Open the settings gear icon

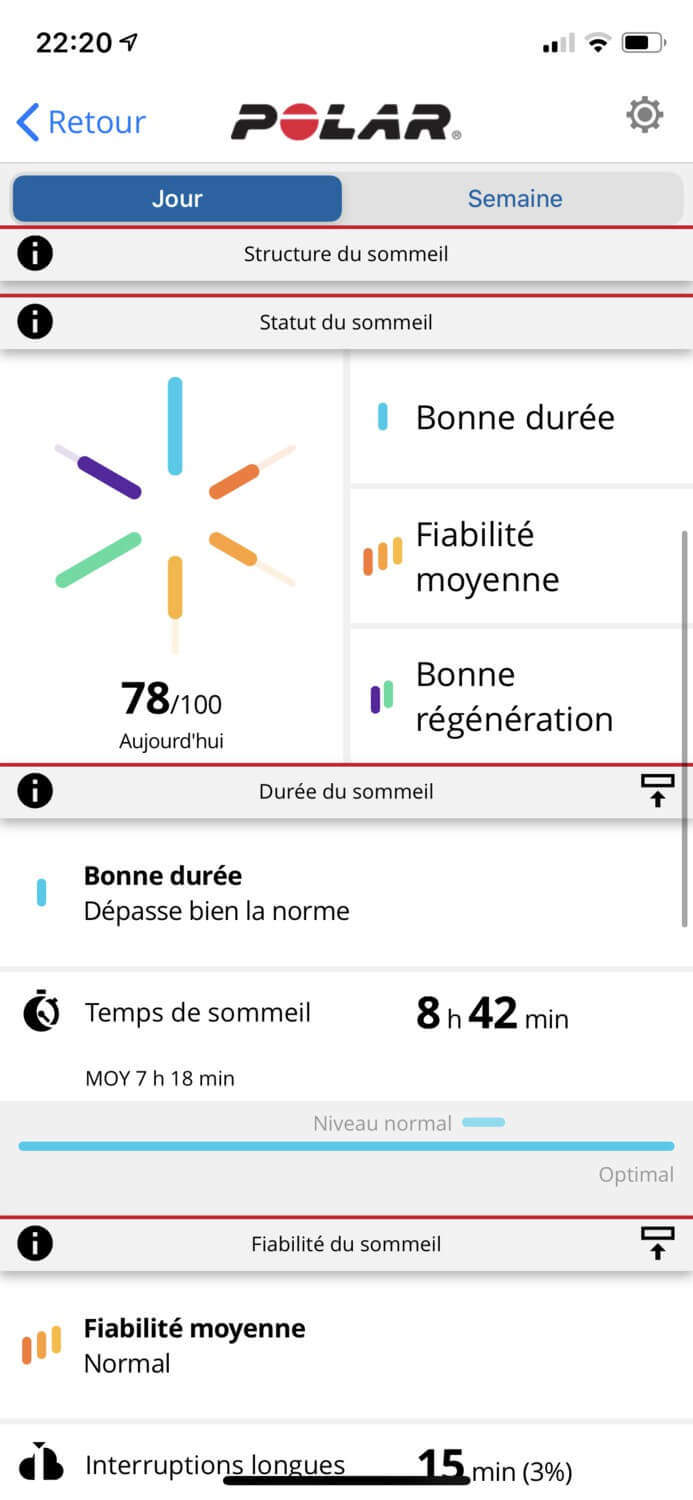pos(645,116)
